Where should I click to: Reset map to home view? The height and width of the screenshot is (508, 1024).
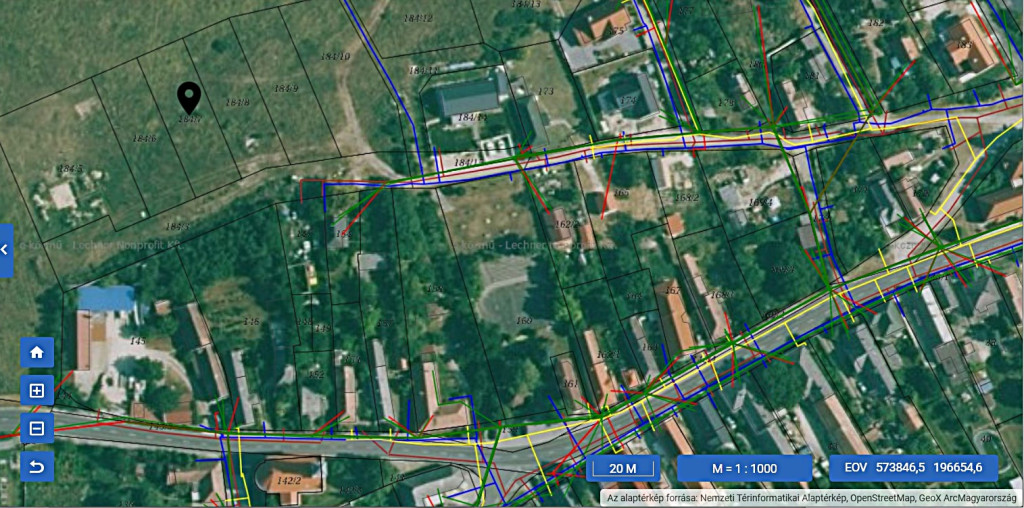click(x=37, y=353)
